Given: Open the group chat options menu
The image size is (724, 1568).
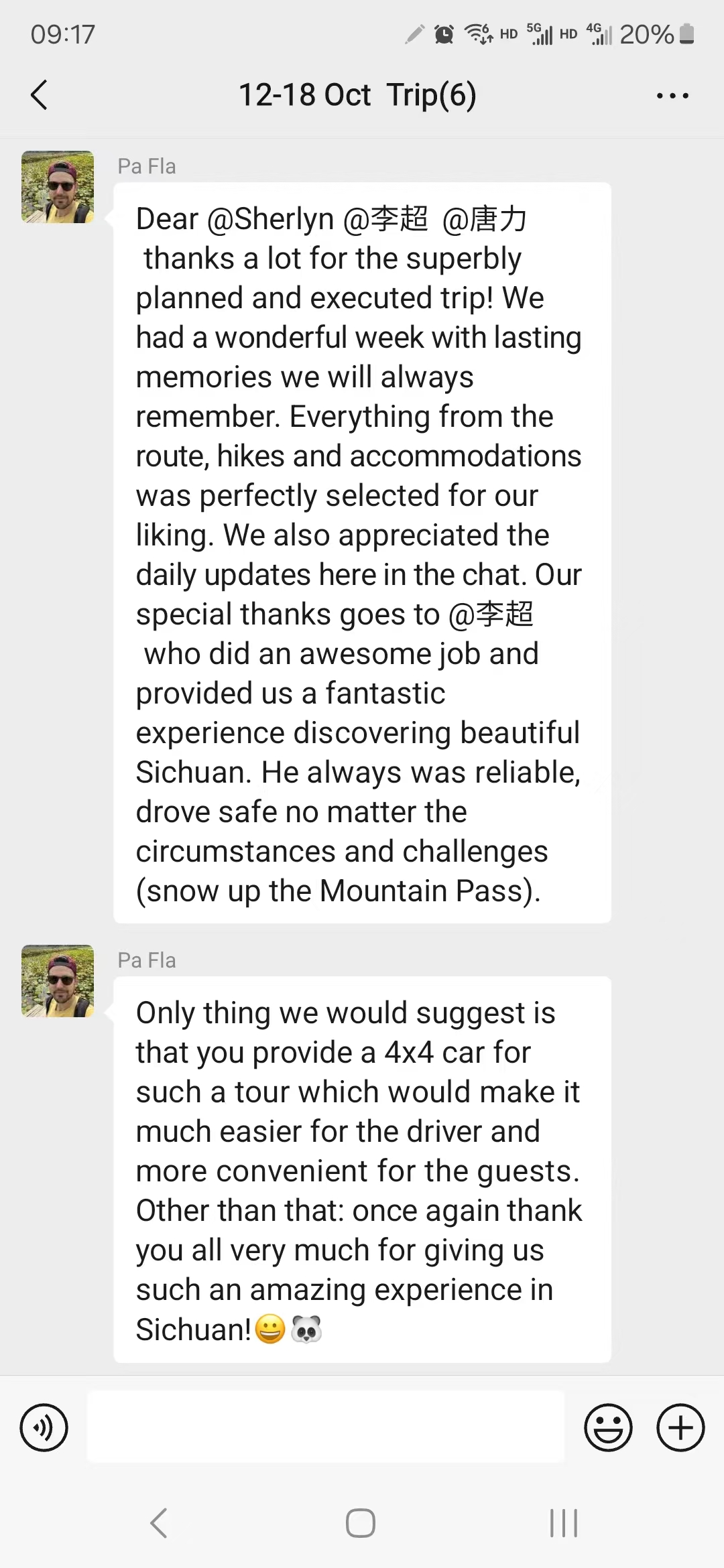Looking at the screenshot, I should [672, 95].
